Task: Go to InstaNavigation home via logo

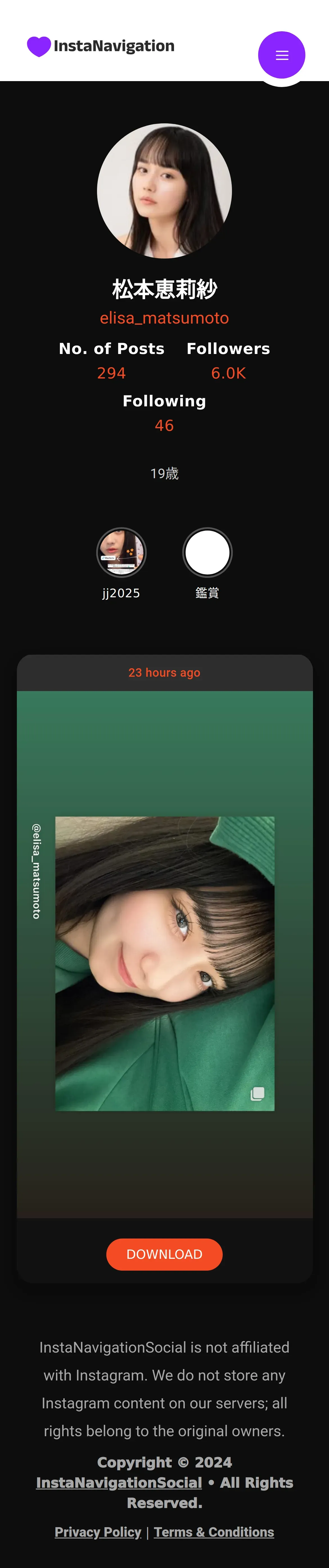Action: [101, 46]
